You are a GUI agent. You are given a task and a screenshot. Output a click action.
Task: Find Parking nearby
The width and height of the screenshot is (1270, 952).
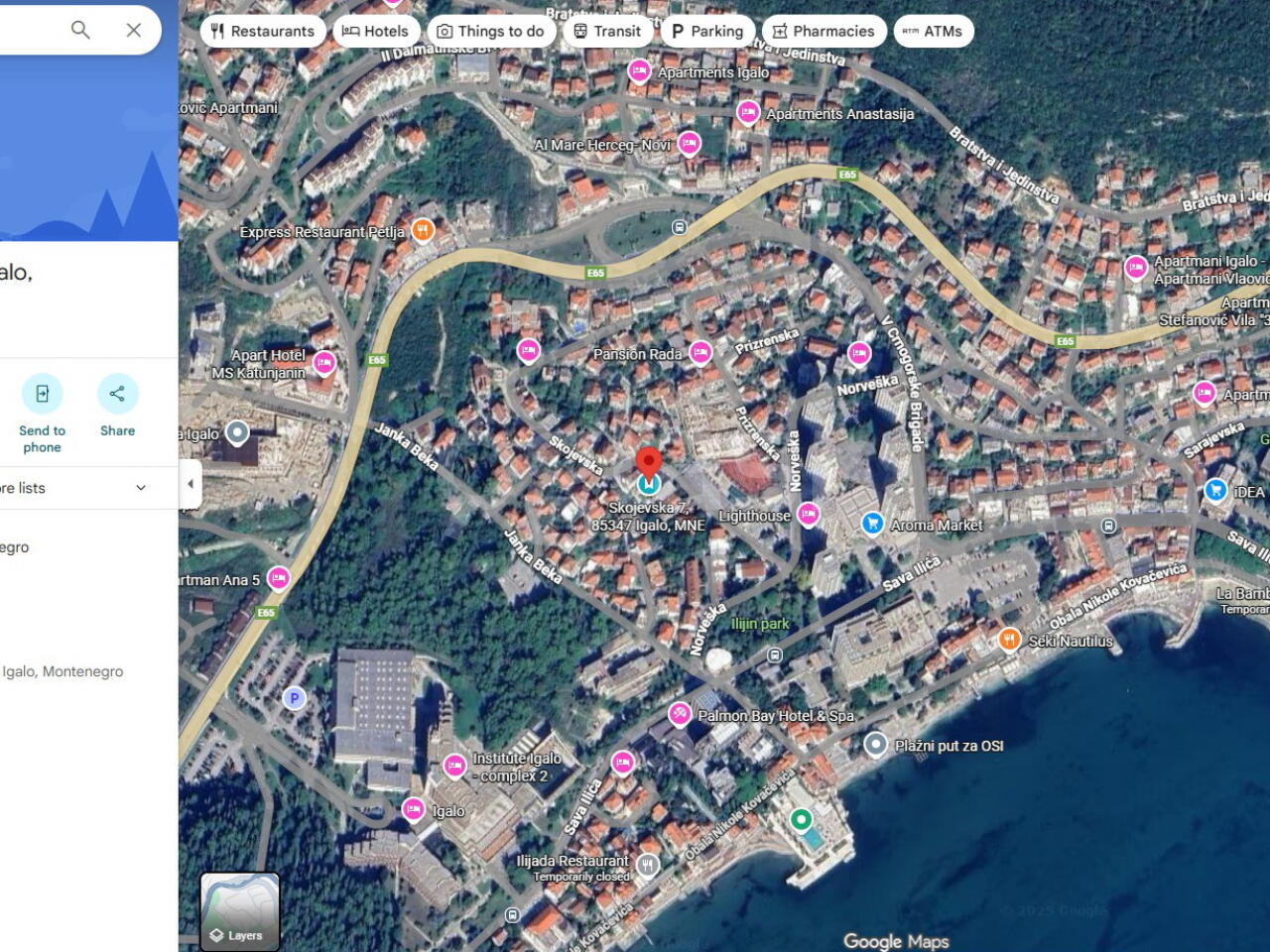[707, 31]
